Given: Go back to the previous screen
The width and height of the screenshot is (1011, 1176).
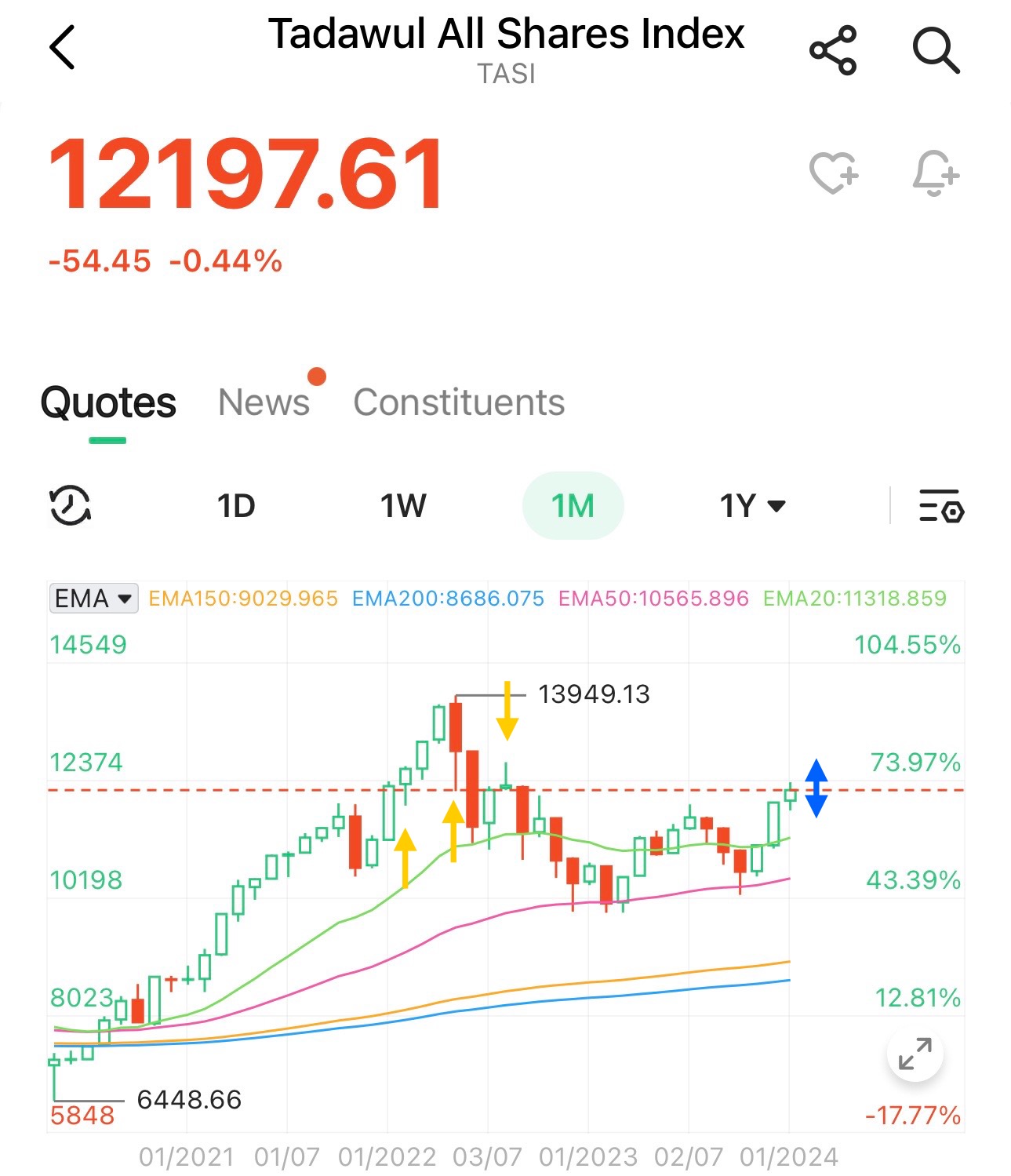Looking at the screenshot, I should pyautogui.click(x=63, y=48).
